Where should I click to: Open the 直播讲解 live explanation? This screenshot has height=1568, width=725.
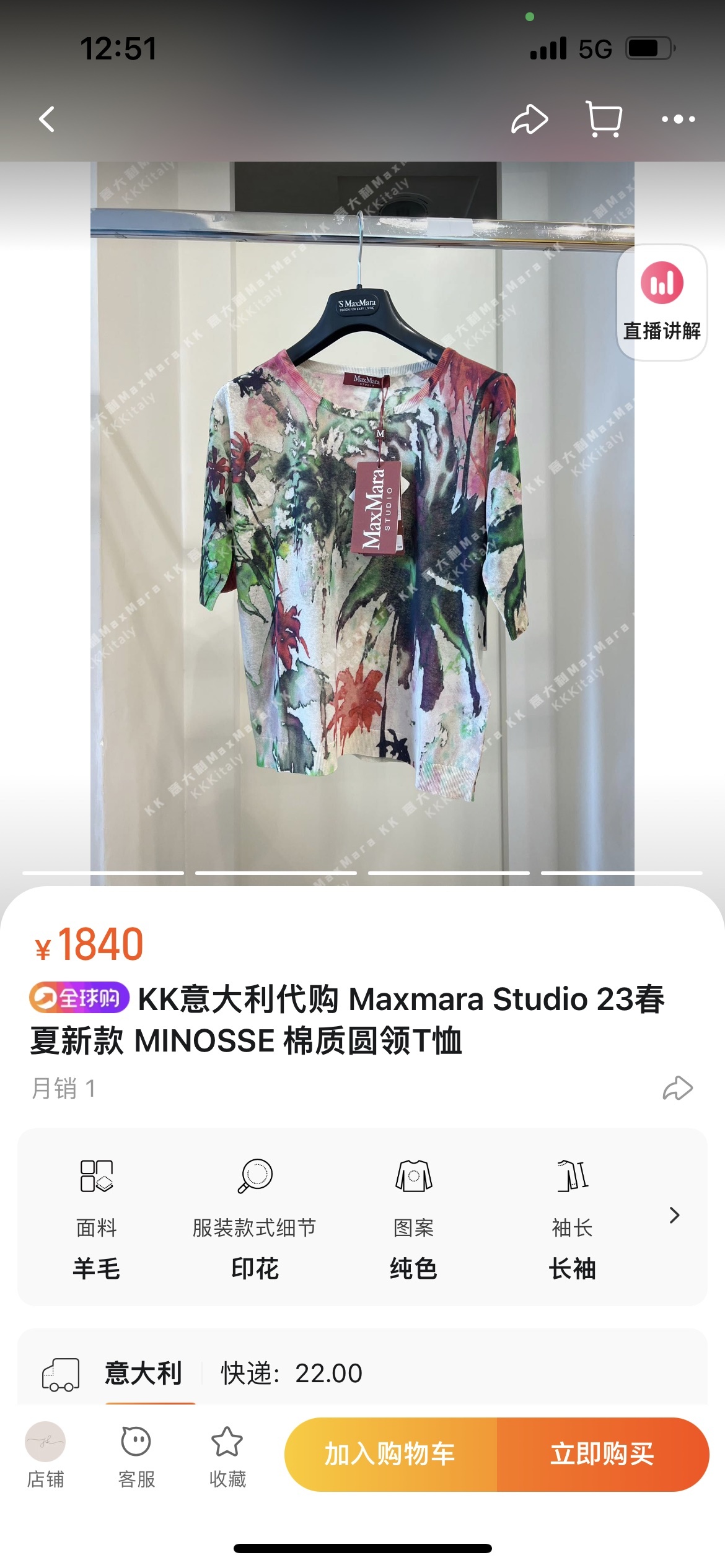coord(662,303)
